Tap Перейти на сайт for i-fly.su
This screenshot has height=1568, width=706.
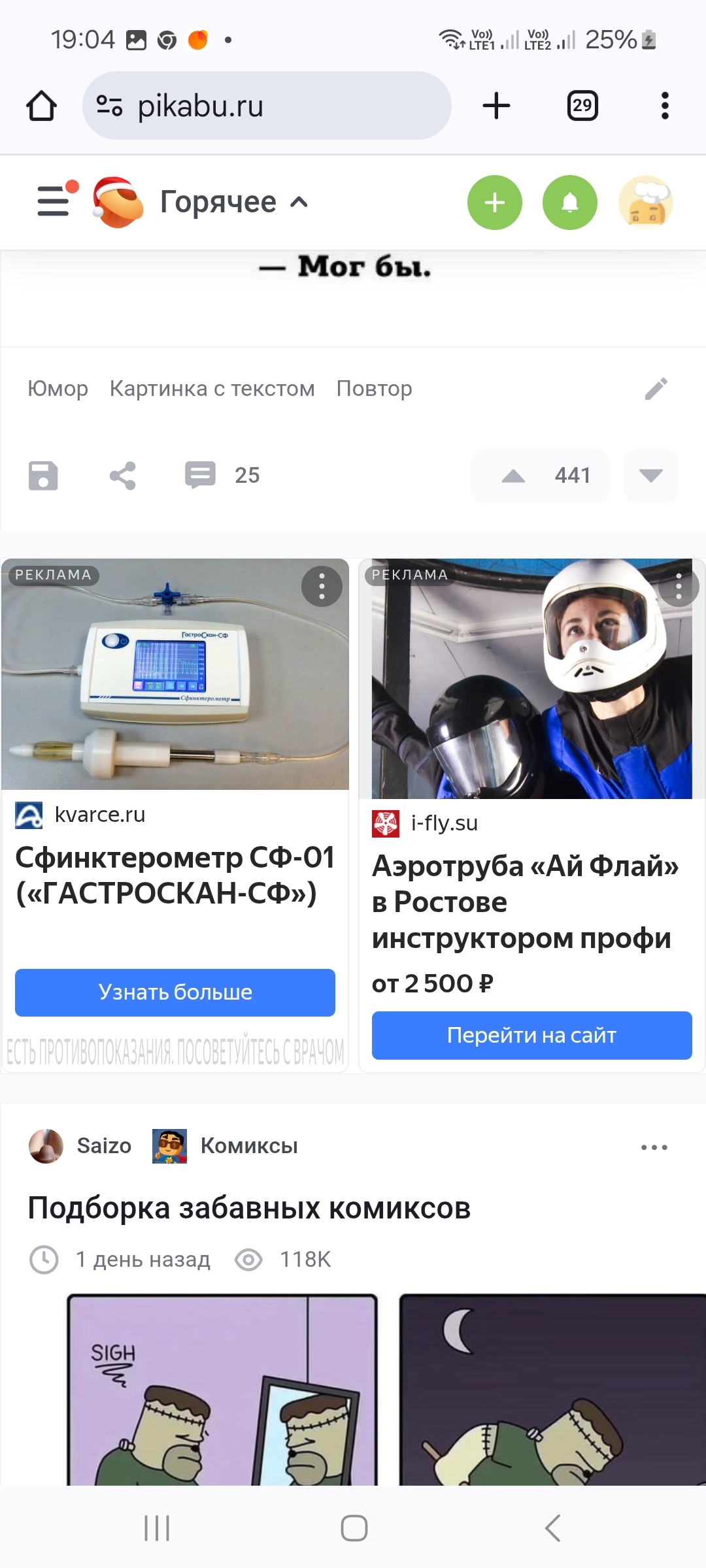(x=531, y=1036)
